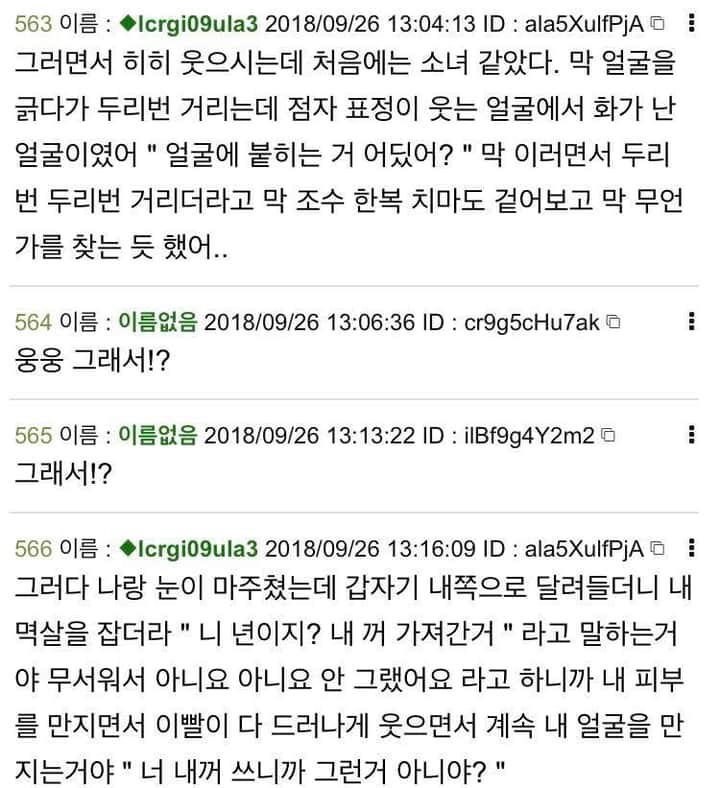Copy the ID cr9g5cHu7ak on post 564

pos(614,322)
